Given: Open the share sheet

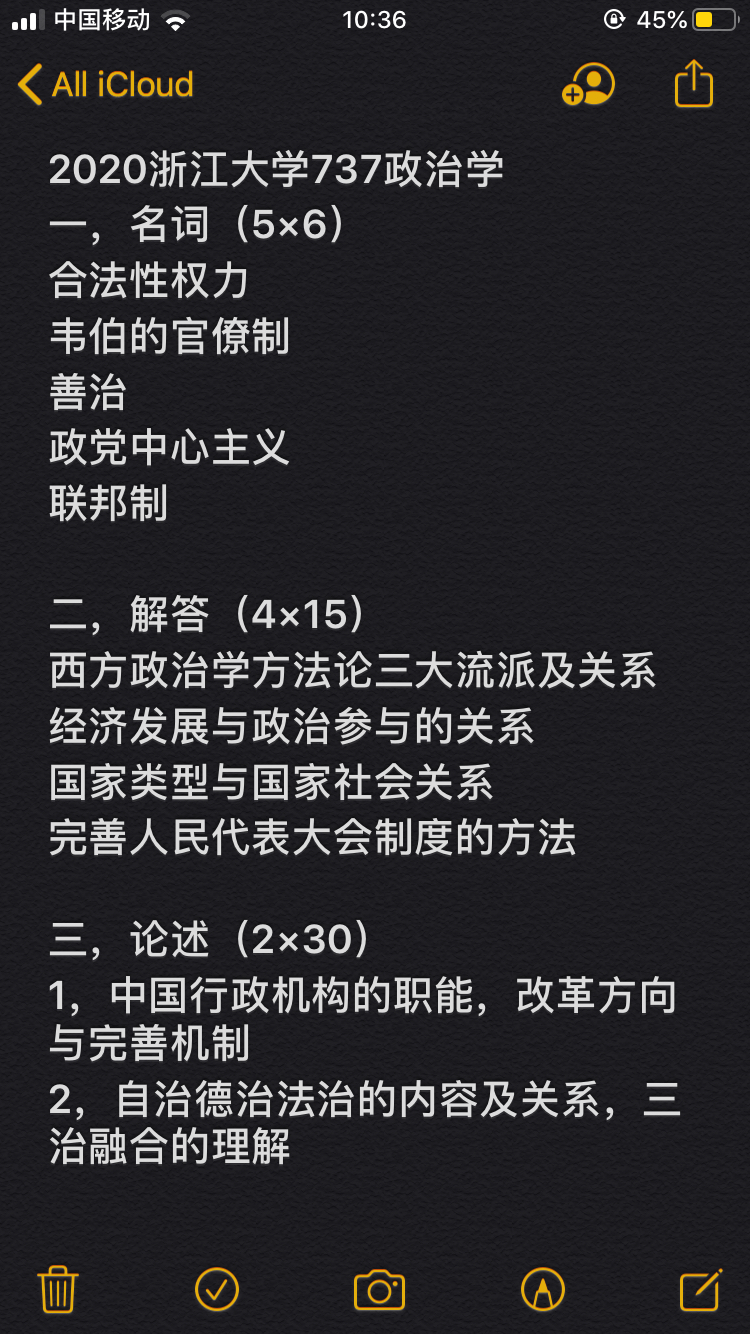Looking at the screenshot, I should click(694, 84).
